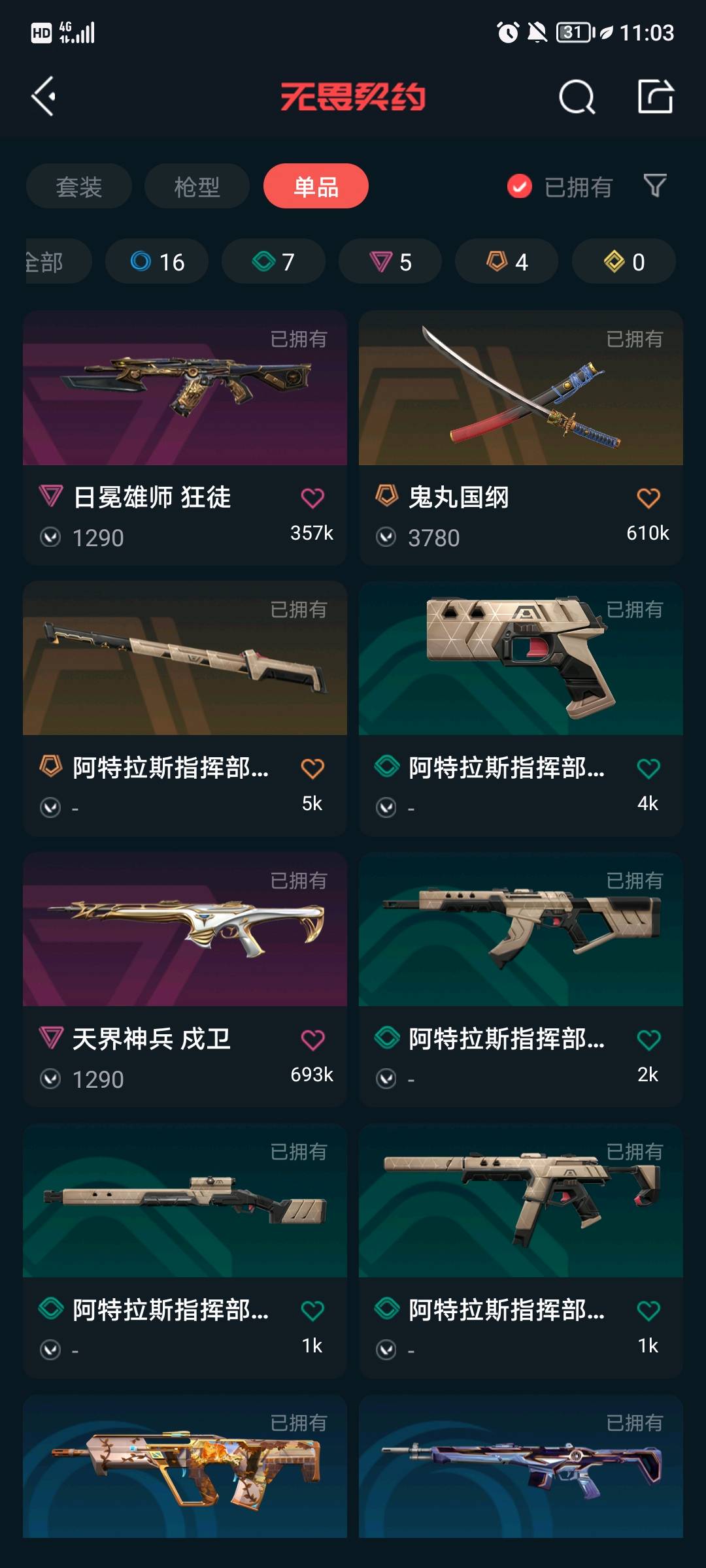Filter by the yellow rarity chip with 0
Viewport: 706px width, 1568px height.
(x=624, y=262)
